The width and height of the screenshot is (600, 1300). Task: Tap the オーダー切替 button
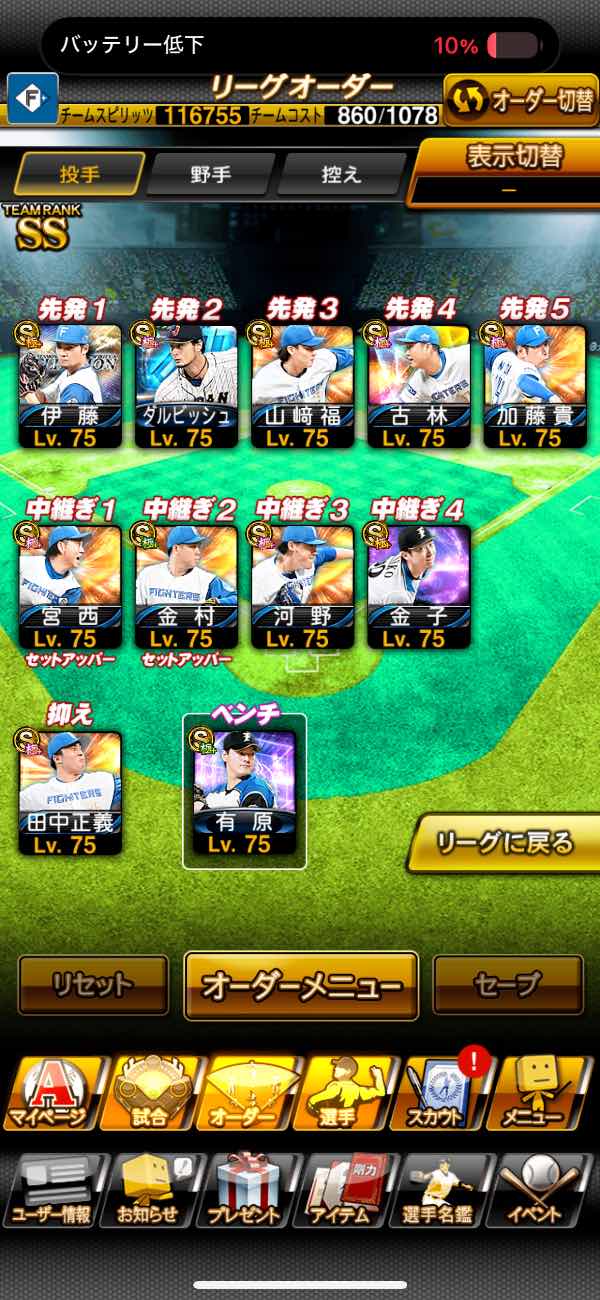(x=520, y=100)
